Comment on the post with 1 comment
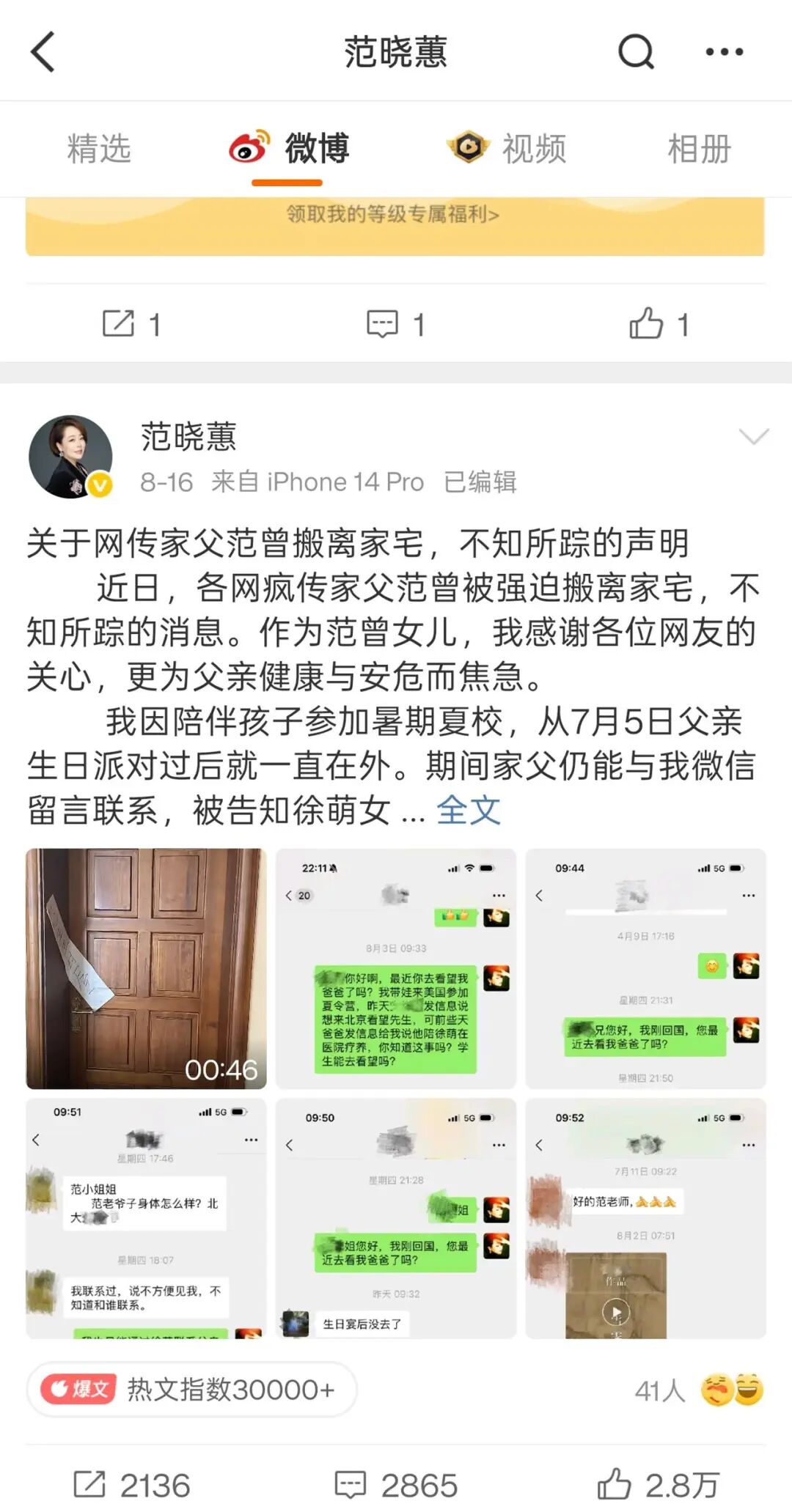This screenshot has width=792, height=1512. (x=396, y=324)
